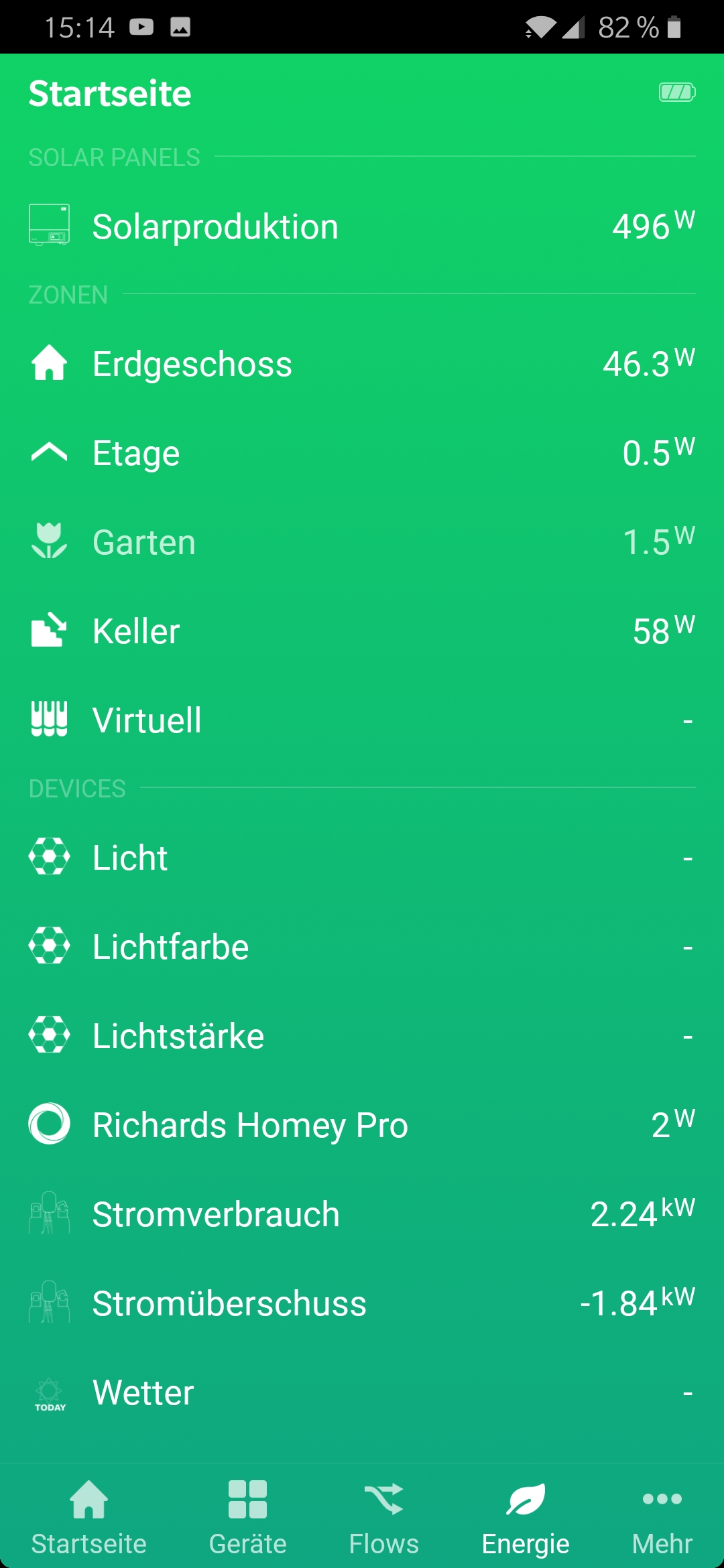Switch to the Flows tab

point(383,1518)
